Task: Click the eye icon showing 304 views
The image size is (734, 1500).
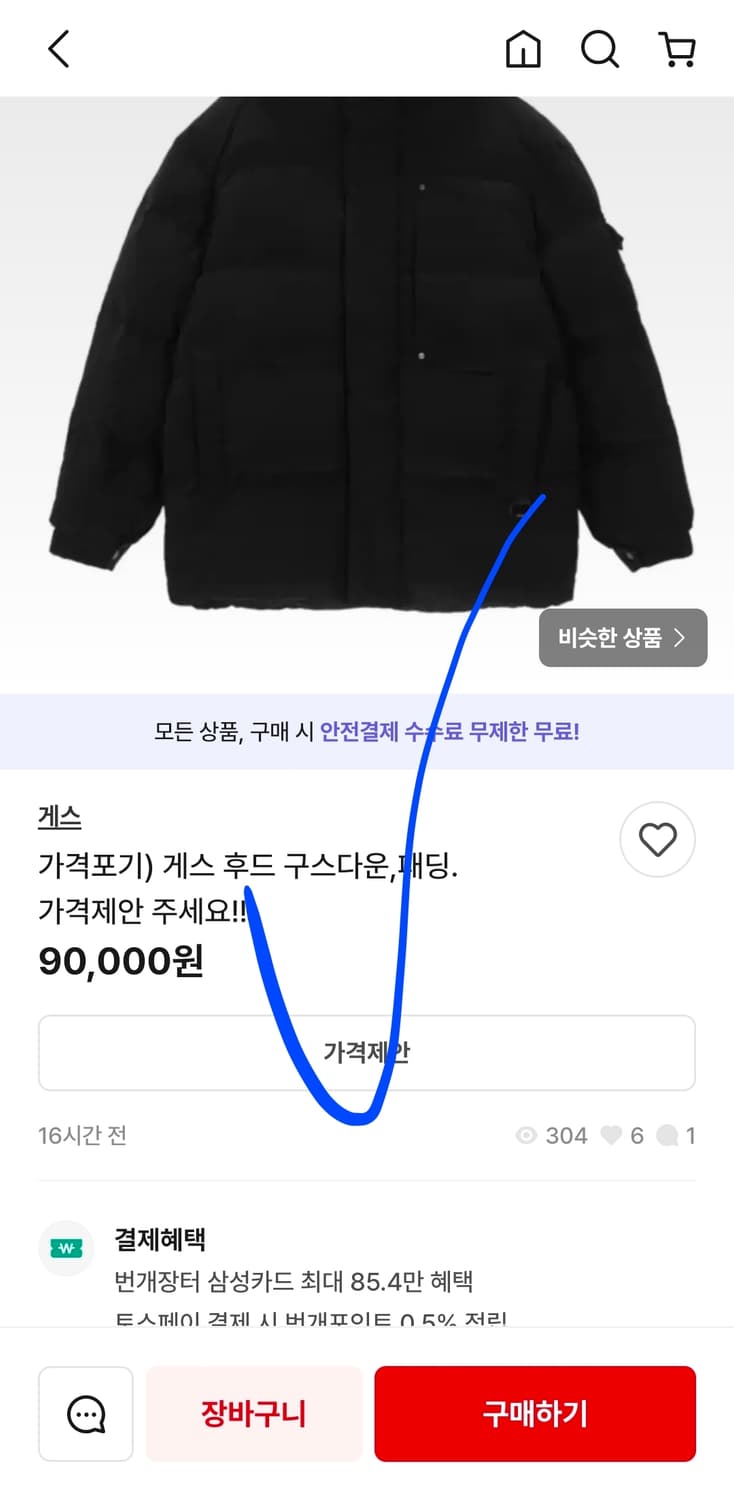Action: pos(526,1135)
